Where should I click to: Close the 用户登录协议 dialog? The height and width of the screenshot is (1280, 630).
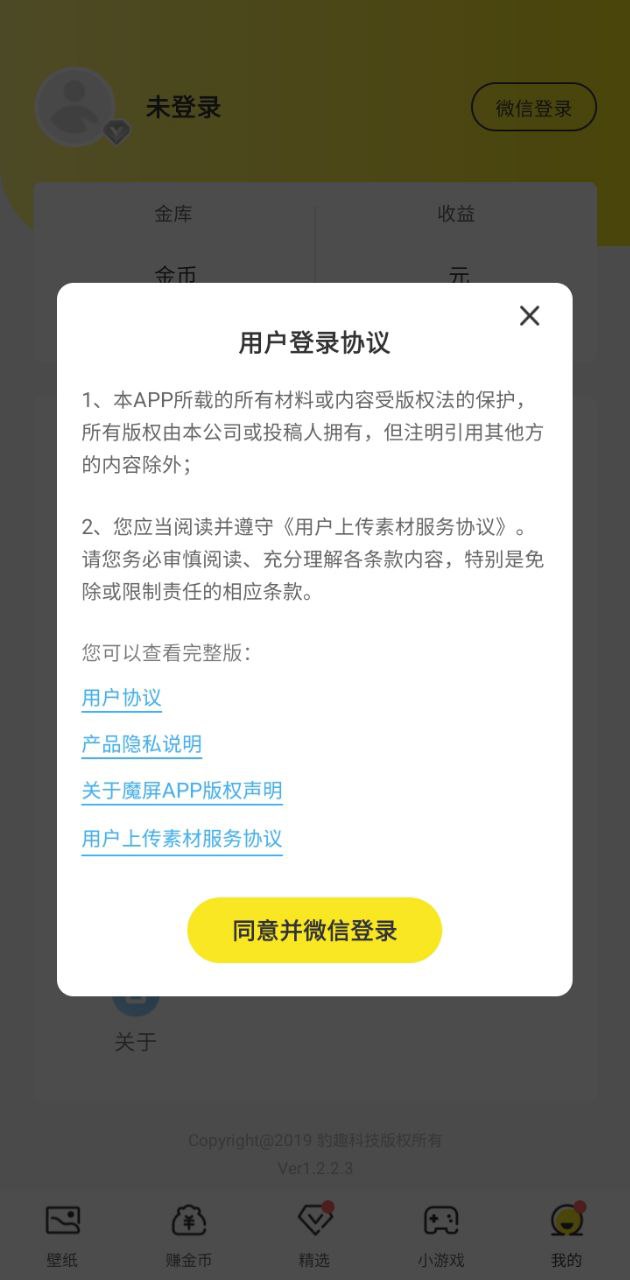coord(529,316)
